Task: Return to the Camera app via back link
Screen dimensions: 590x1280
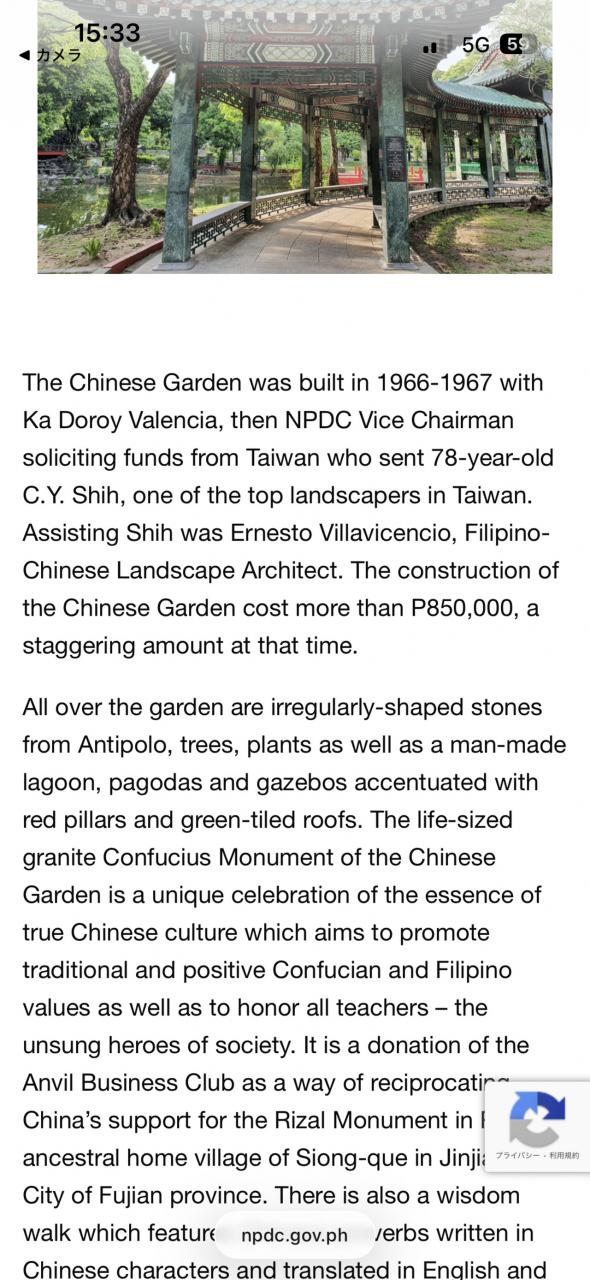Action: [50, 56]
